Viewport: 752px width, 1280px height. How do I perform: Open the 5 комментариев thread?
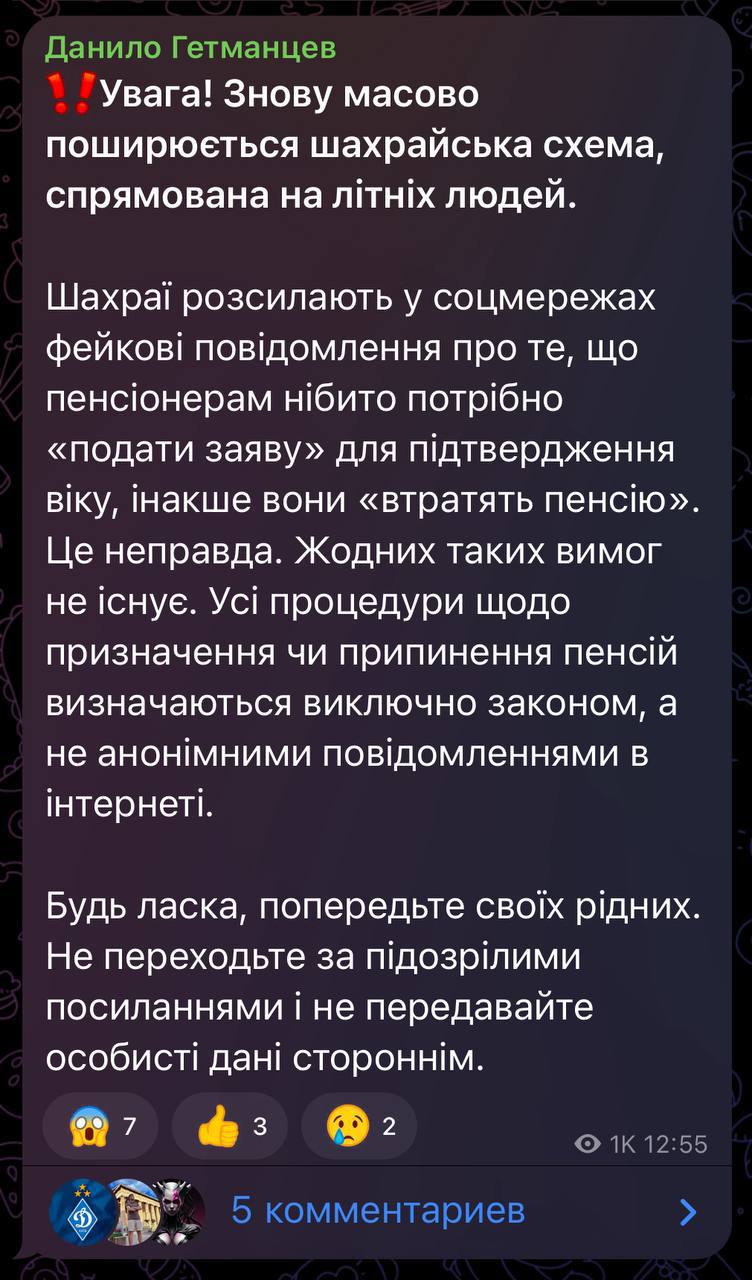(x=378, y=1211)
